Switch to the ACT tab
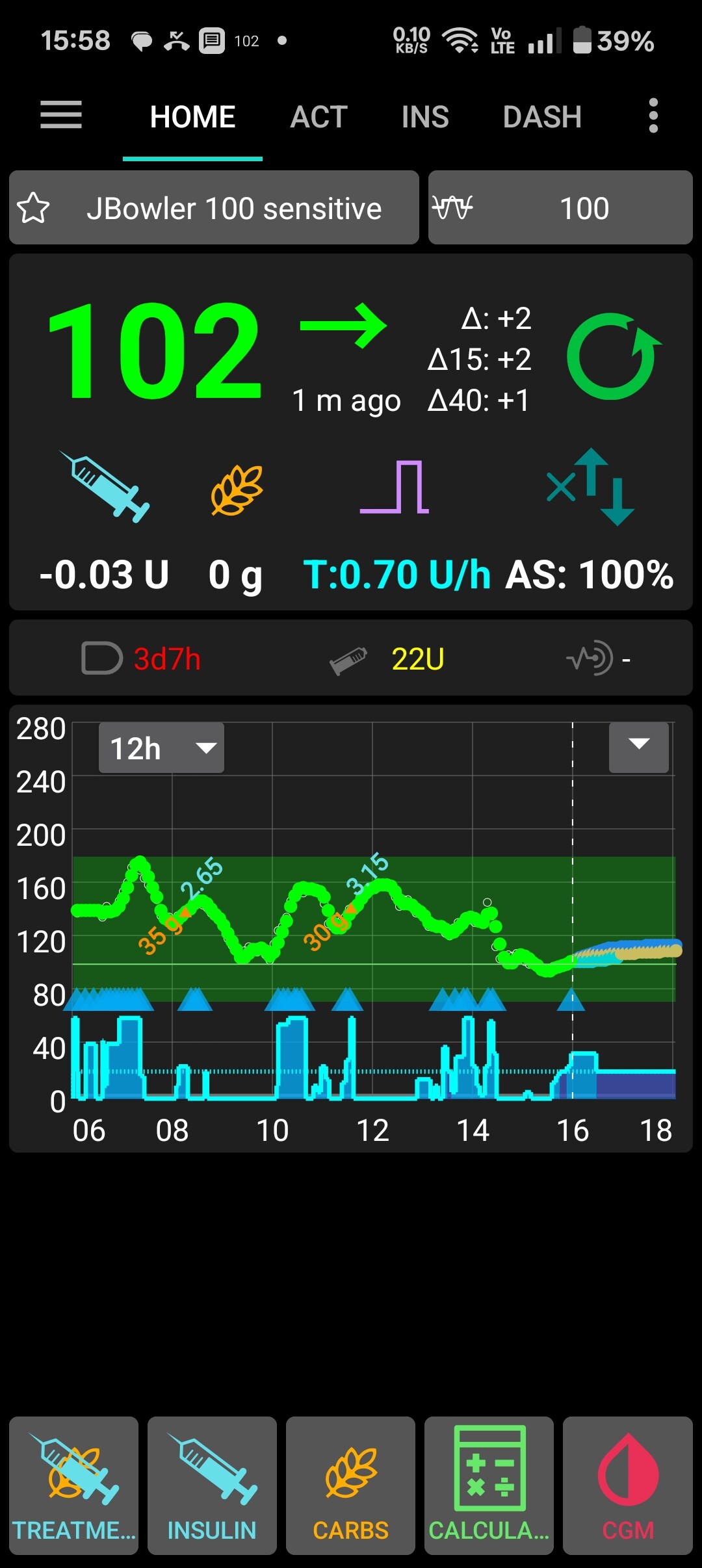The image size is (702, 1568). (x=318, y=117)
